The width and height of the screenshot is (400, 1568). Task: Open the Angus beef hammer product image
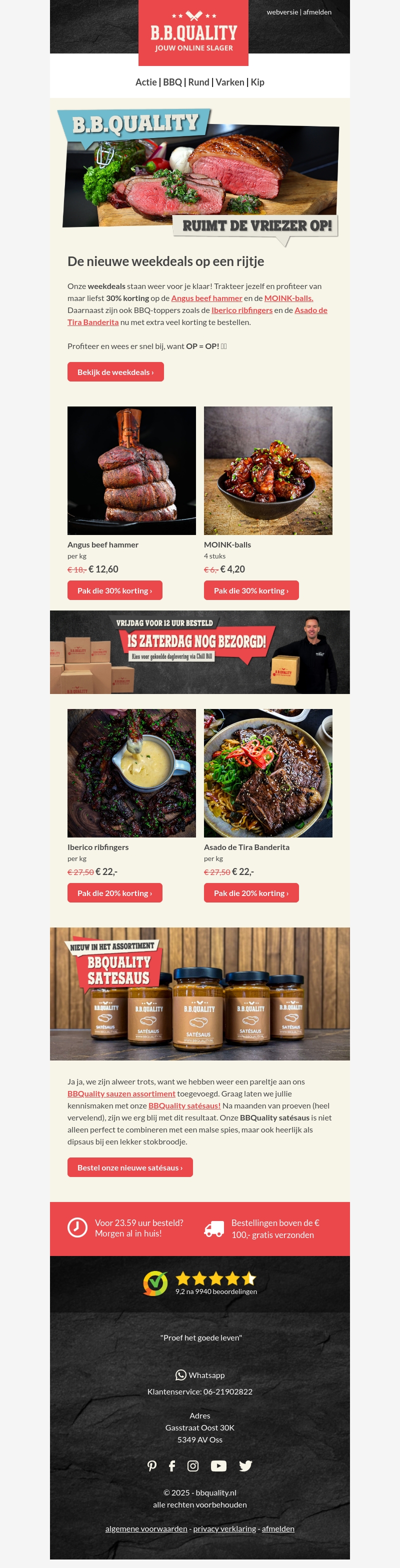tap(131, 470)
